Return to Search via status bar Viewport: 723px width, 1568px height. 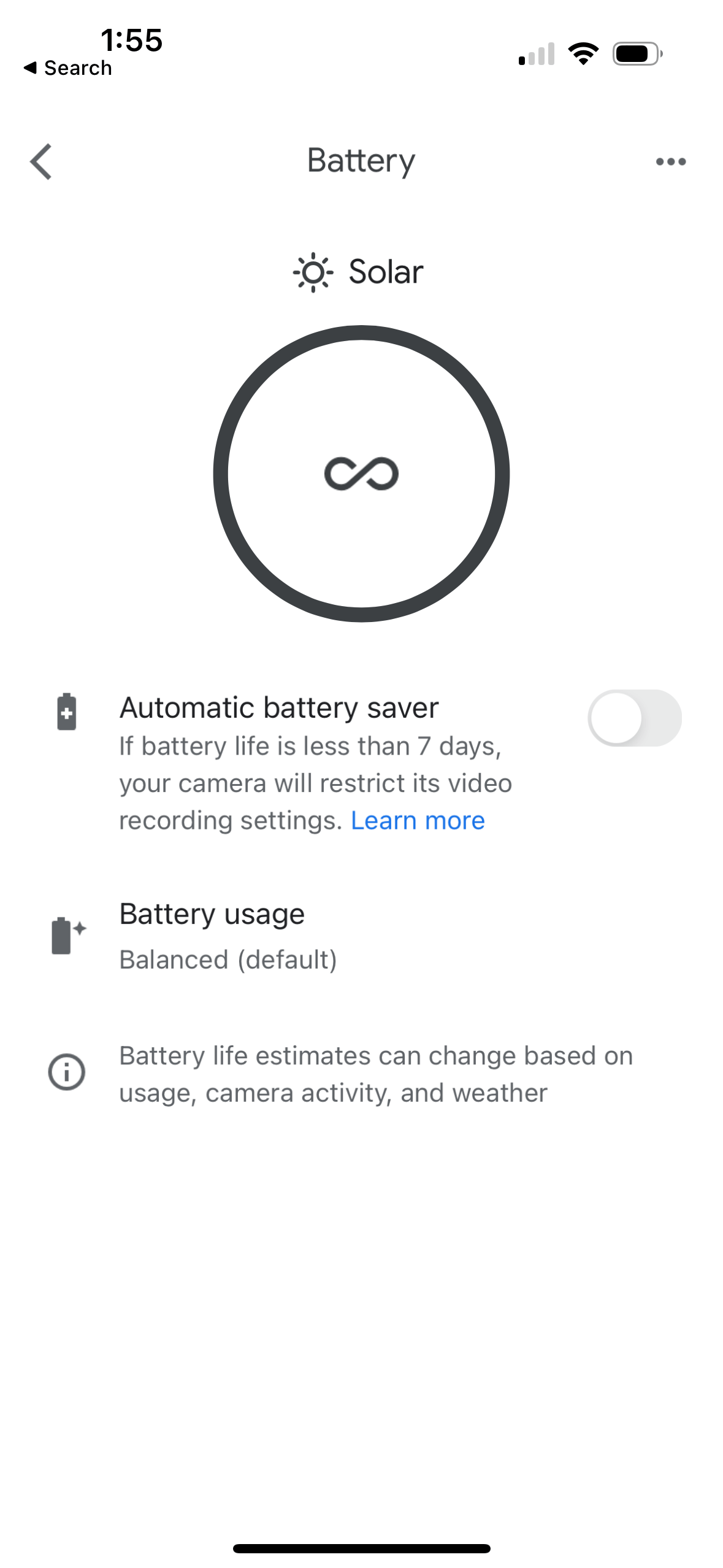pyautogui.click(x=67, y=68)
